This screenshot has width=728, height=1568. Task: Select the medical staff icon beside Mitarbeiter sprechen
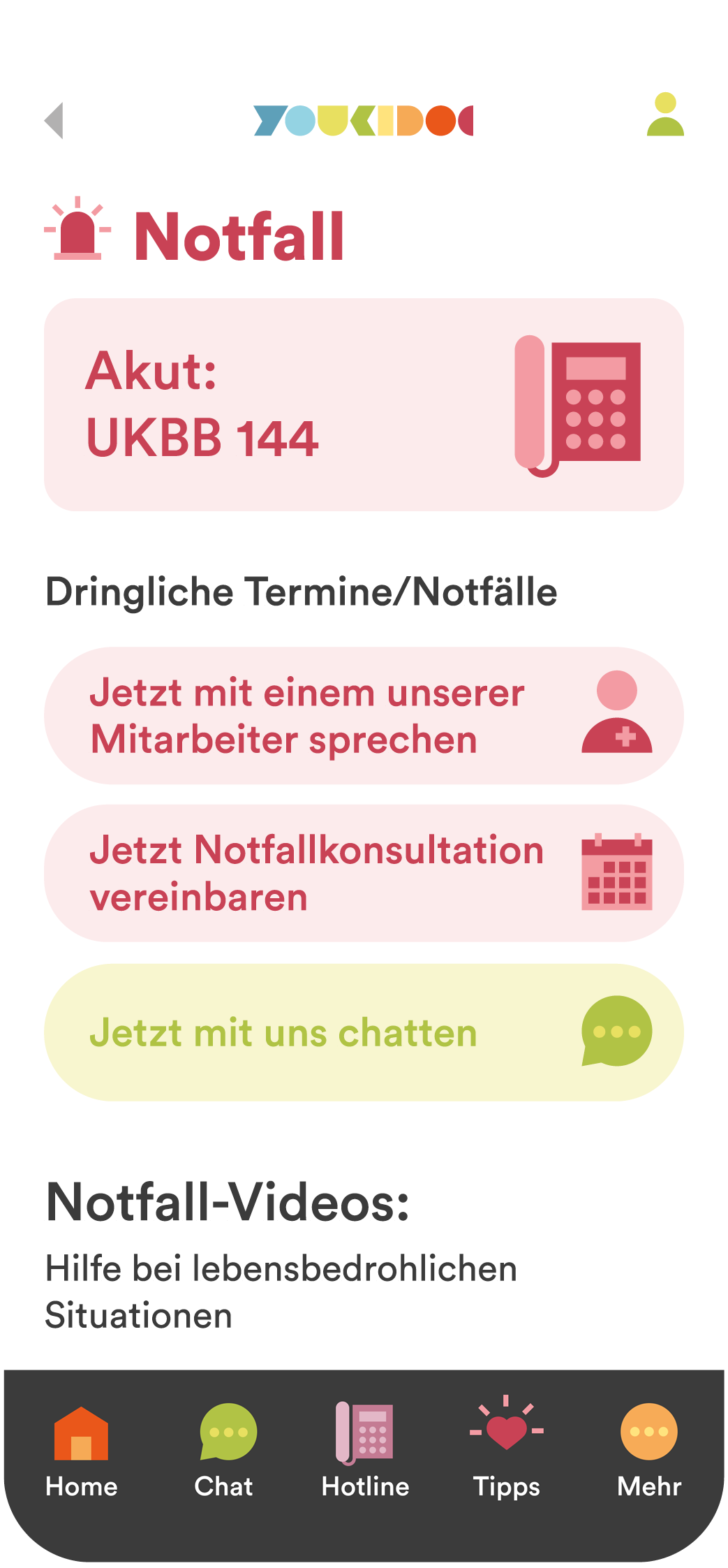coord(616,715)
